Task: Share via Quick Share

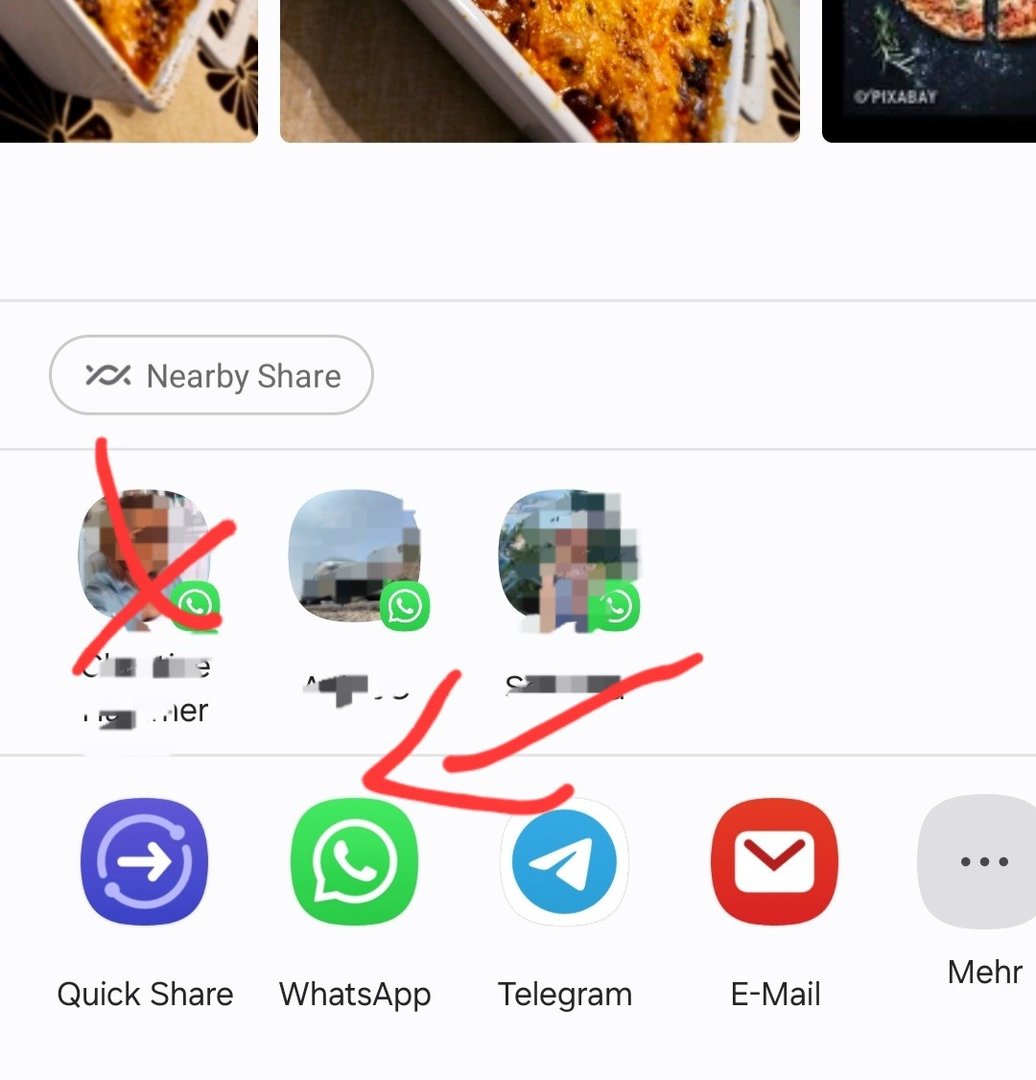Action: click(144, 862)
